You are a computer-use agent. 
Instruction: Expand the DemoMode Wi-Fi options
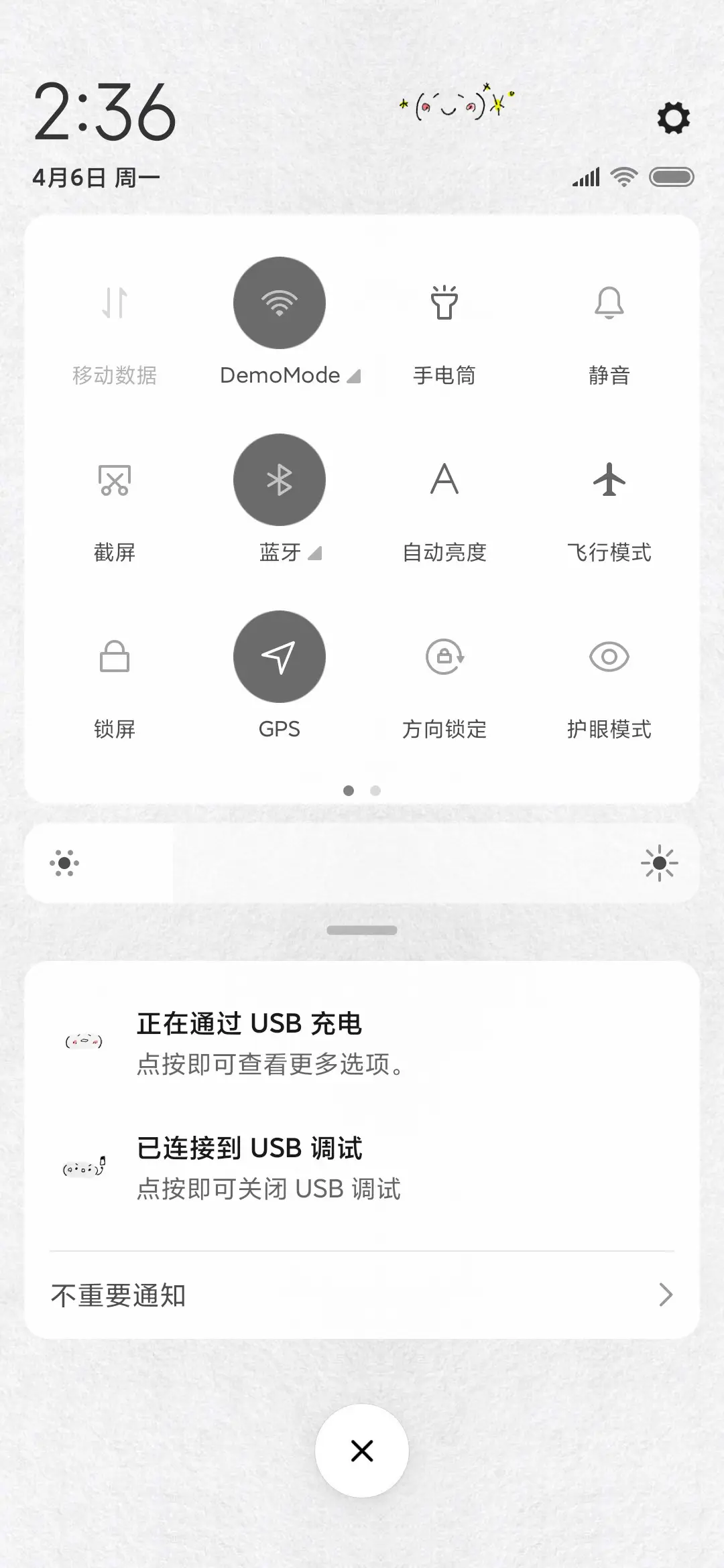[x=354, y=376]
